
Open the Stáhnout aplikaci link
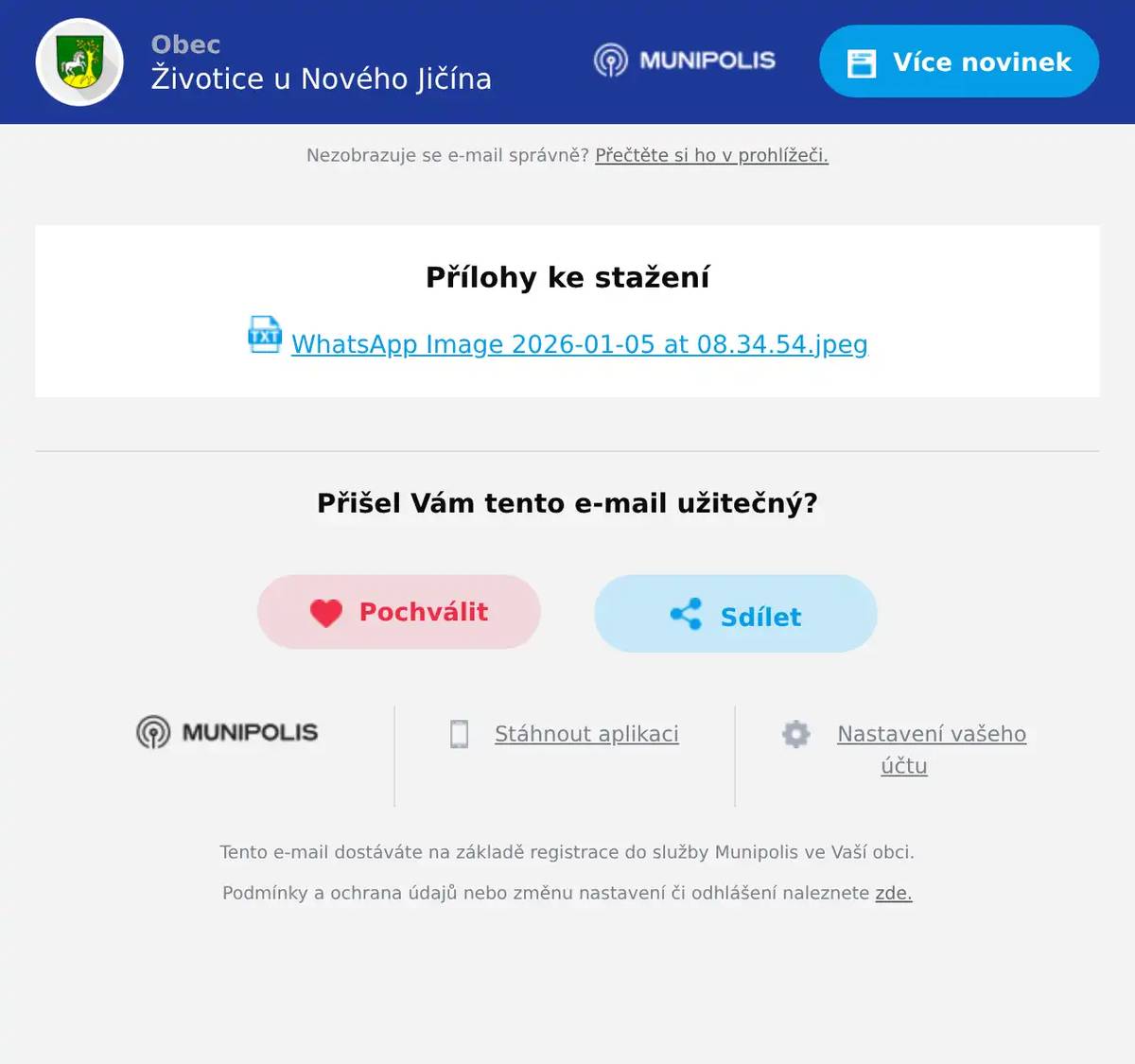click(x=586, y=734)
